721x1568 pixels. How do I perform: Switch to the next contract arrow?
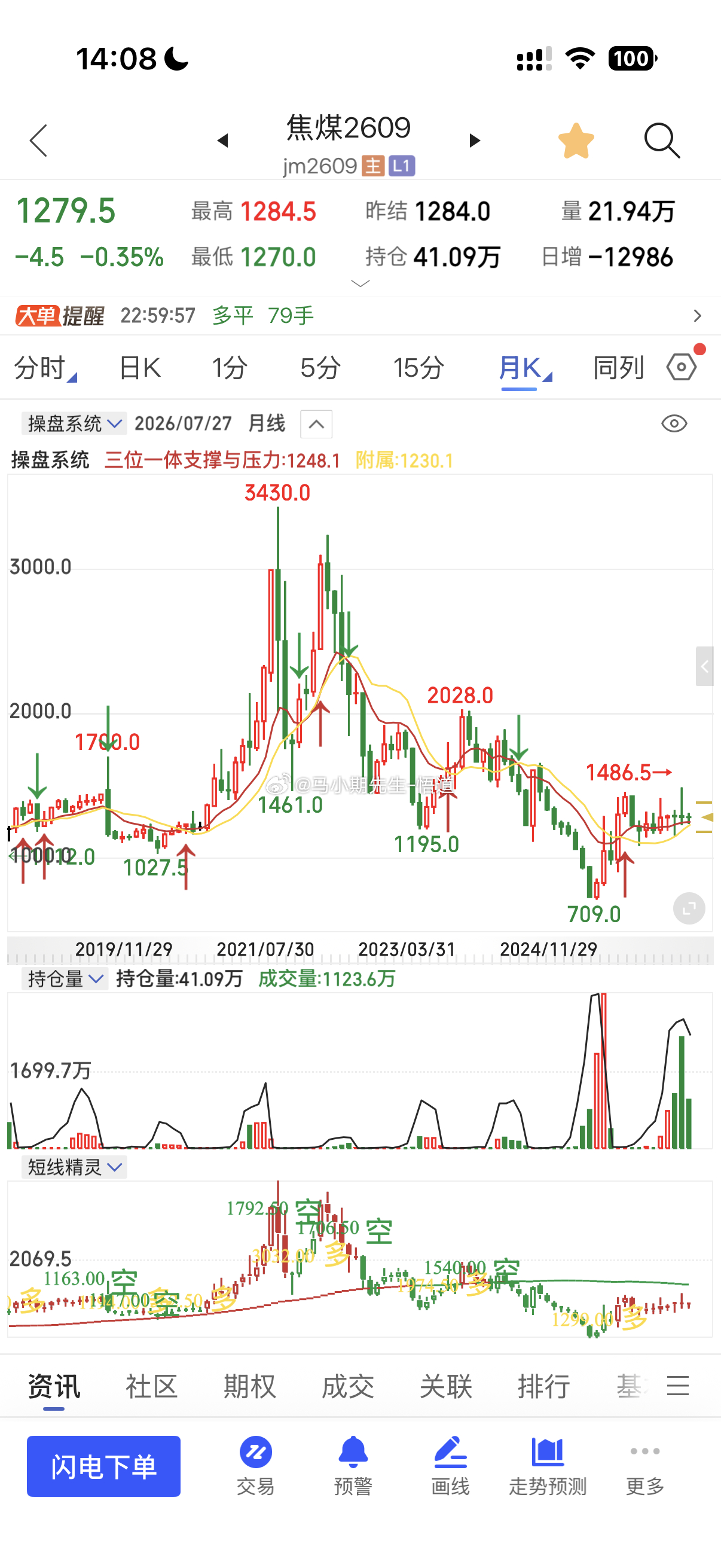(475, 141)
